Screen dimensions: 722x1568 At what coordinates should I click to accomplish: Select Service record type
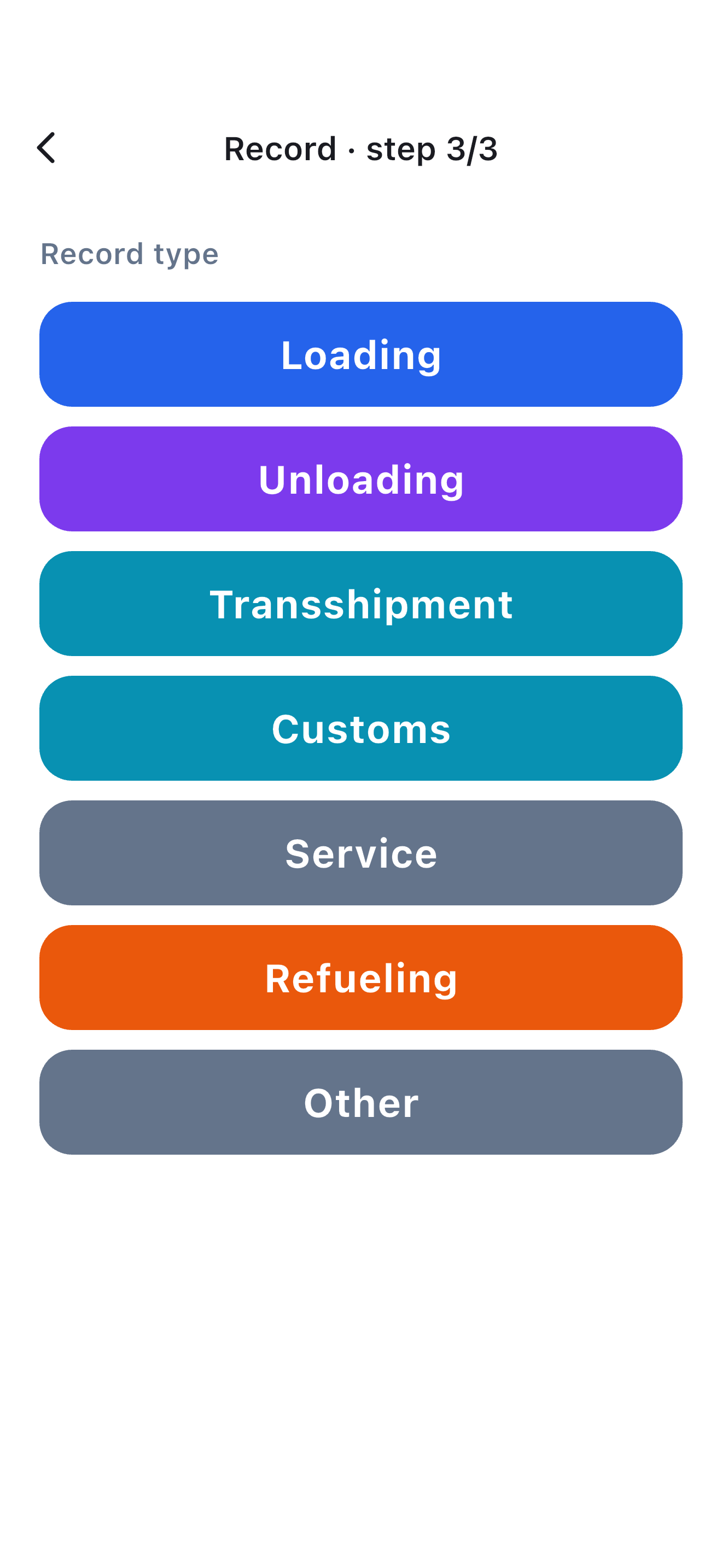pos(361,853)
